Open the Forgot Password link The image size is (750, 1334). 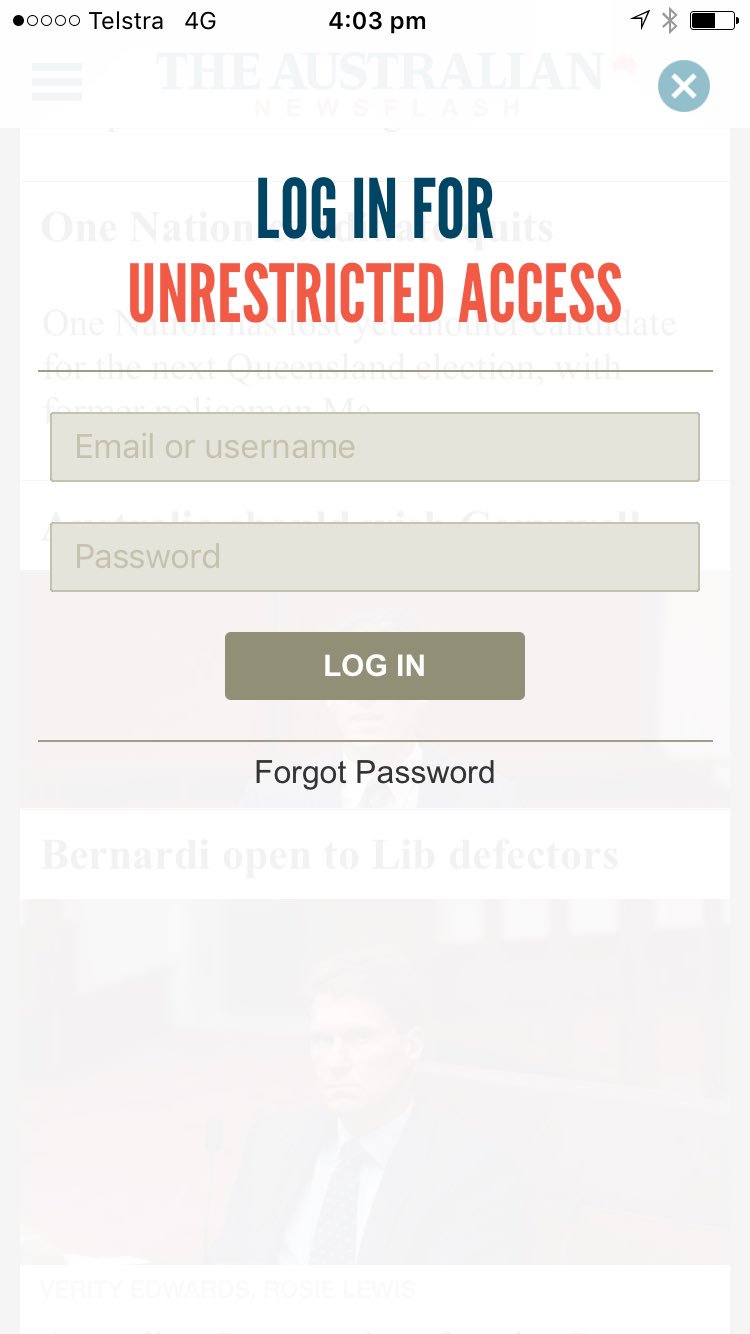[374, 773]
